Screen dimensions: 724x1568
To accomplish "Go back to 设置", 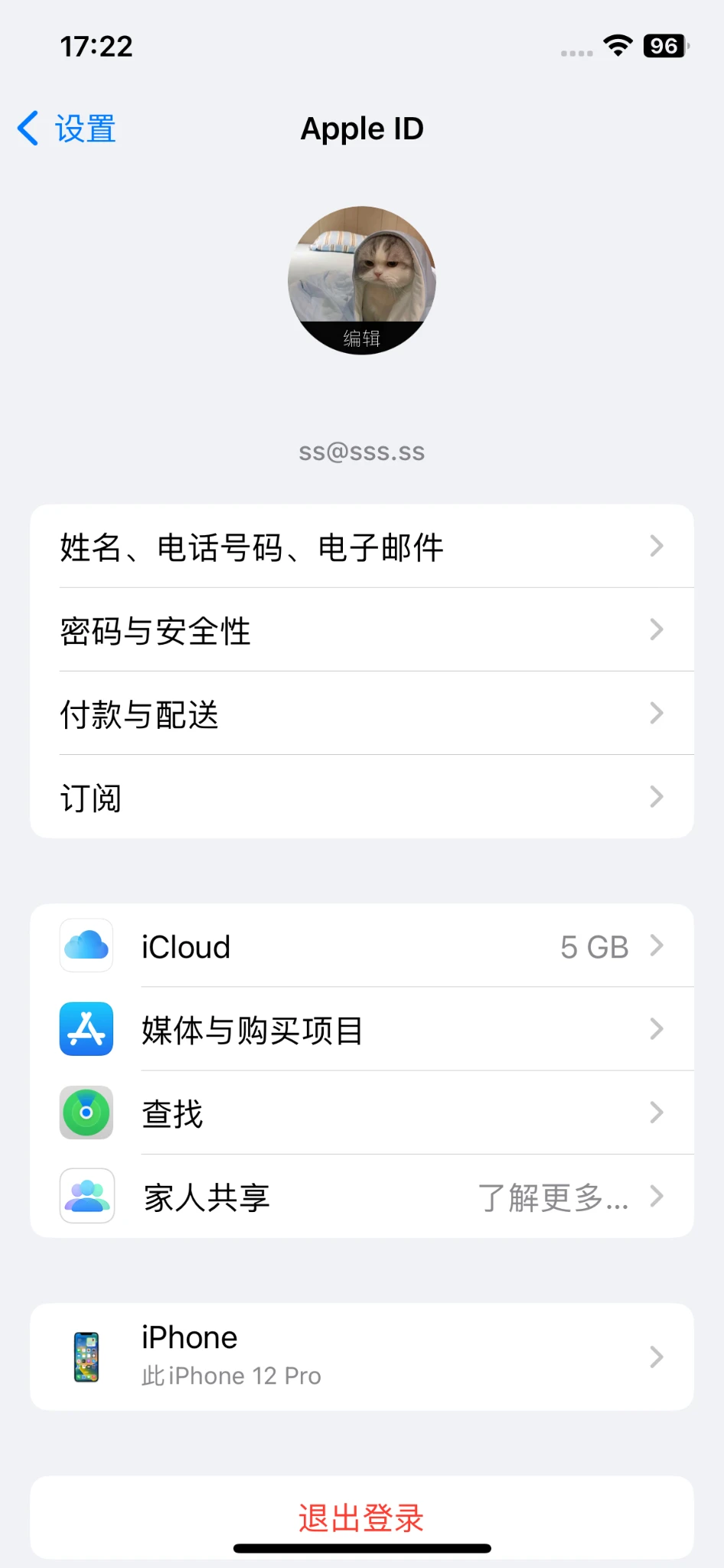I will click(67, 129).
